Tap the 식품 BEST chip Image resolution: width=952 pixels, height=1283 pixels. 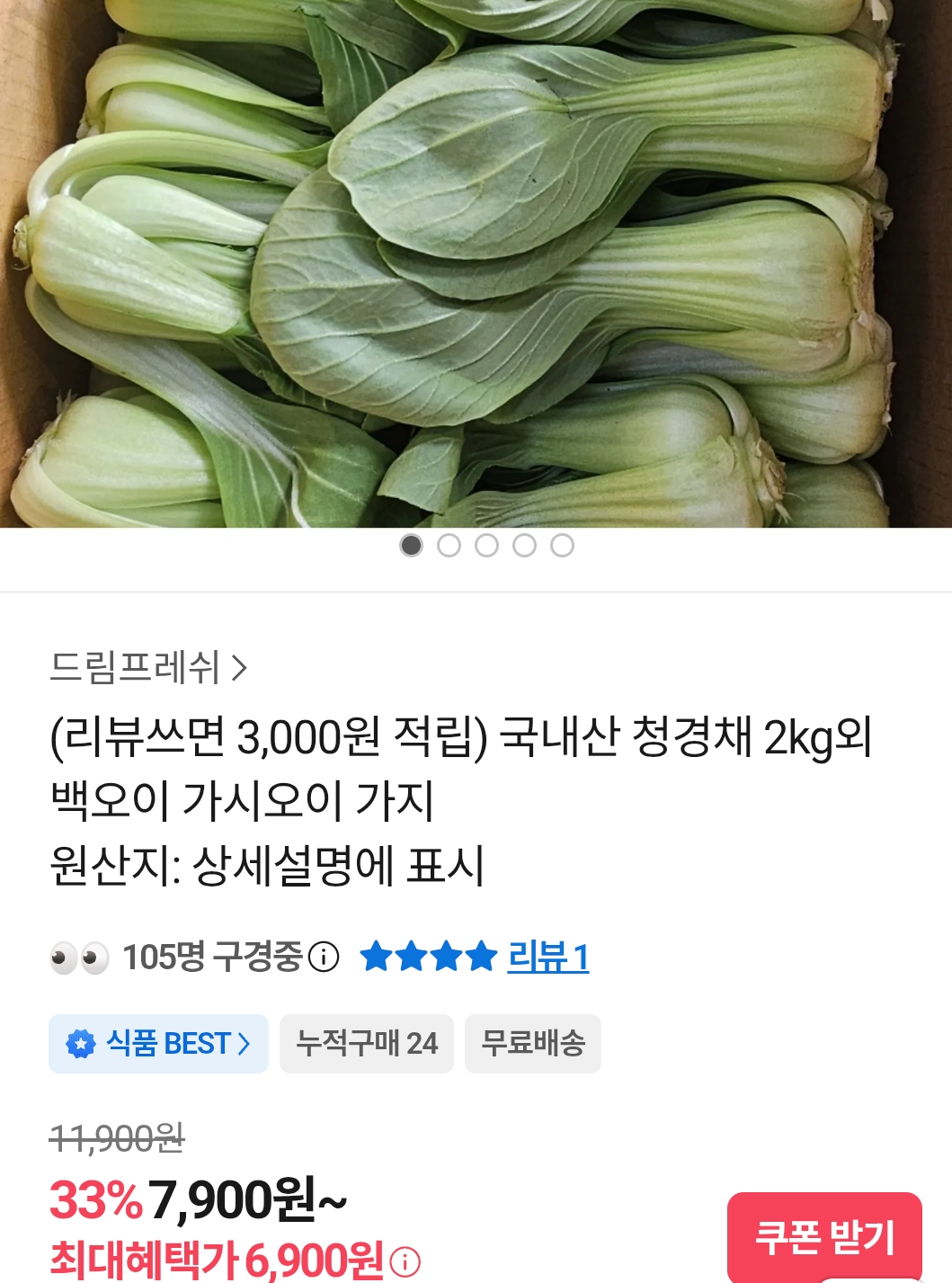coord(158,1044)
